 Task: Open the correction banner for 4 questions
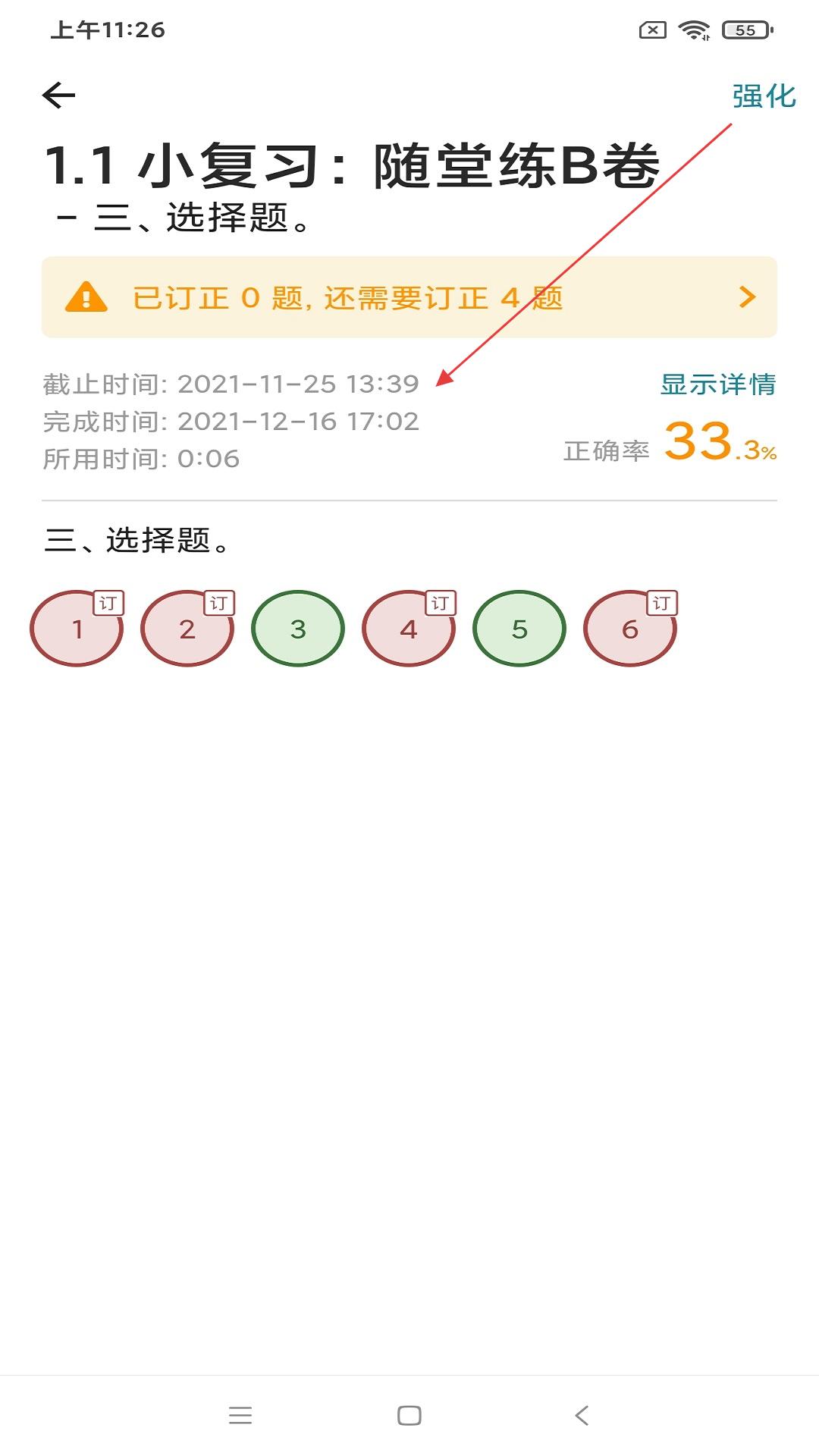pos(409,297)
